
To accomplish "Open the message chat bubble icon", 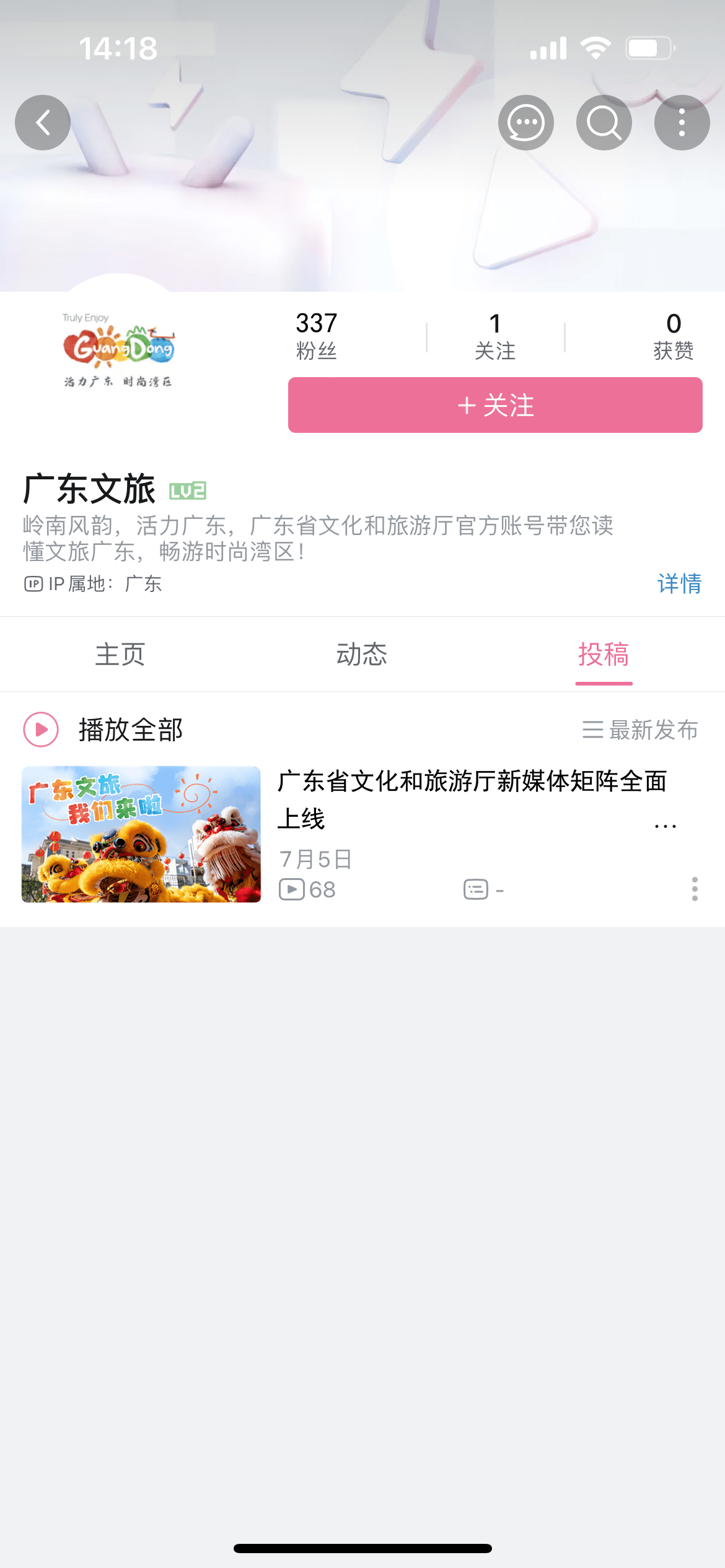I will (525, 123).
